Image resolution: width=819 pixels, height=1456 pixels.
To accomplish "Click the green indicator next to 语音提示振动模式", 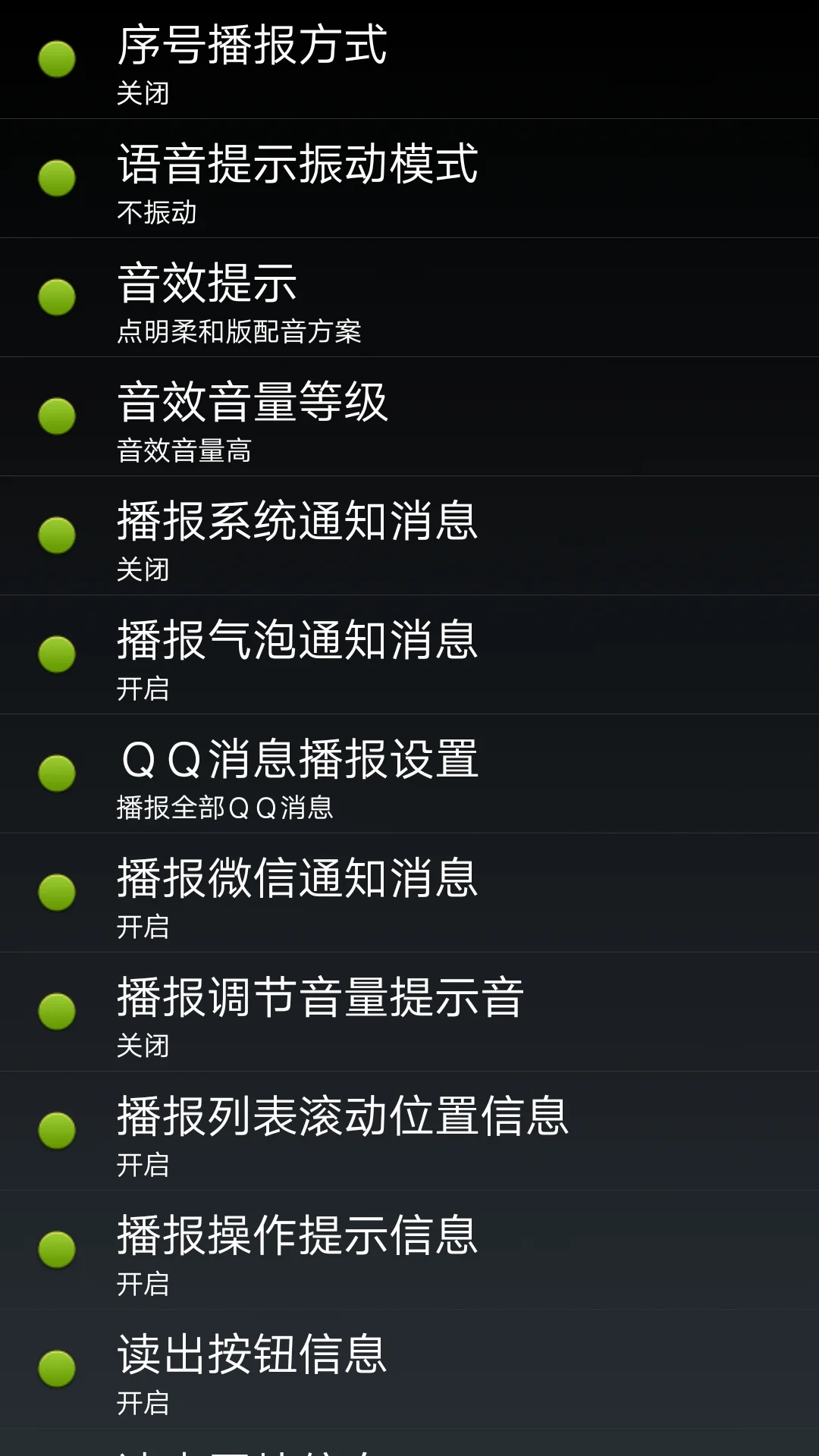I will tap(56, 178).
